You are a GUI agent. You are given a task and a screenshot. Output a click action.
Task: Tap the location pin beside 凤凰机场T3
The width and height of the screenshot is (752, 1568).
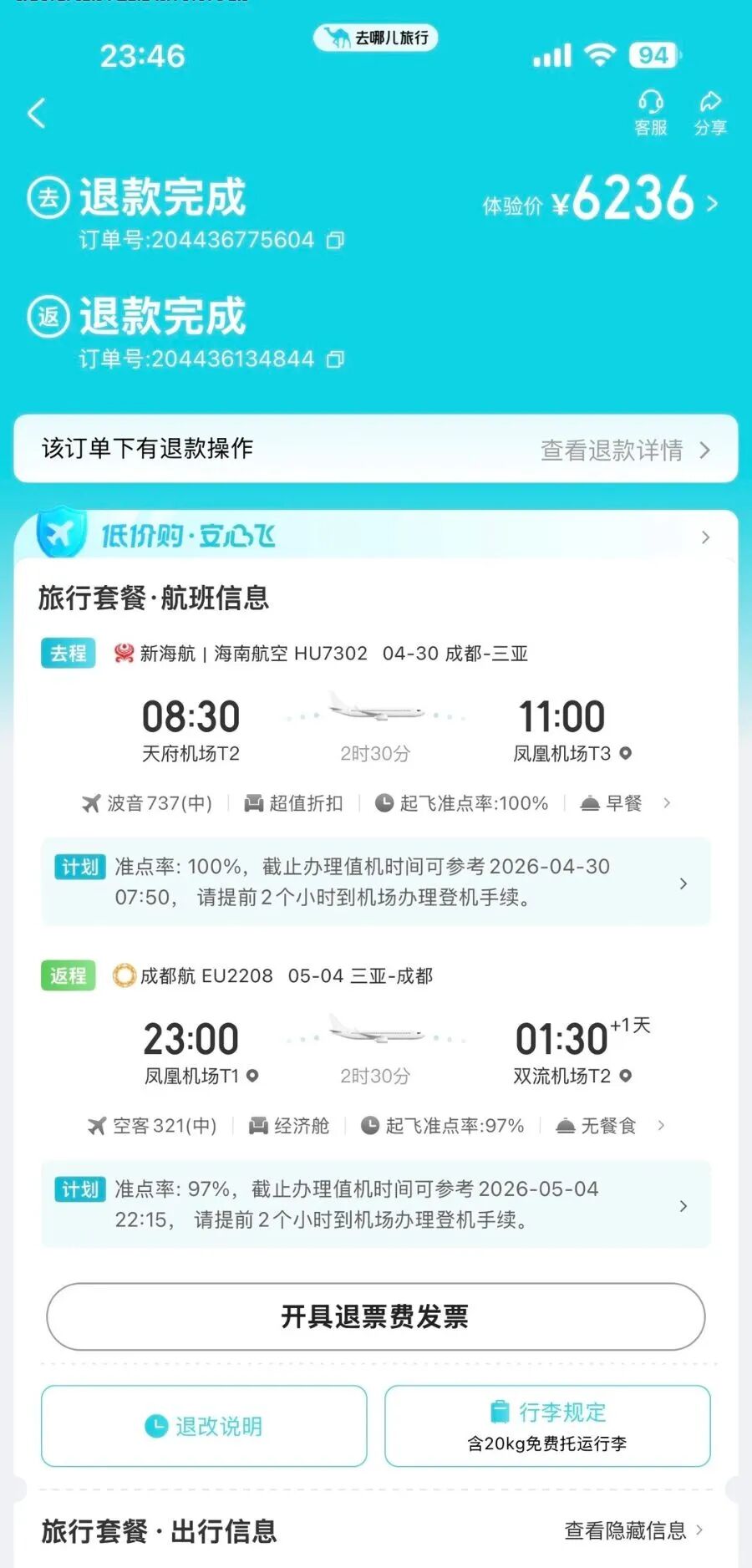624,752
